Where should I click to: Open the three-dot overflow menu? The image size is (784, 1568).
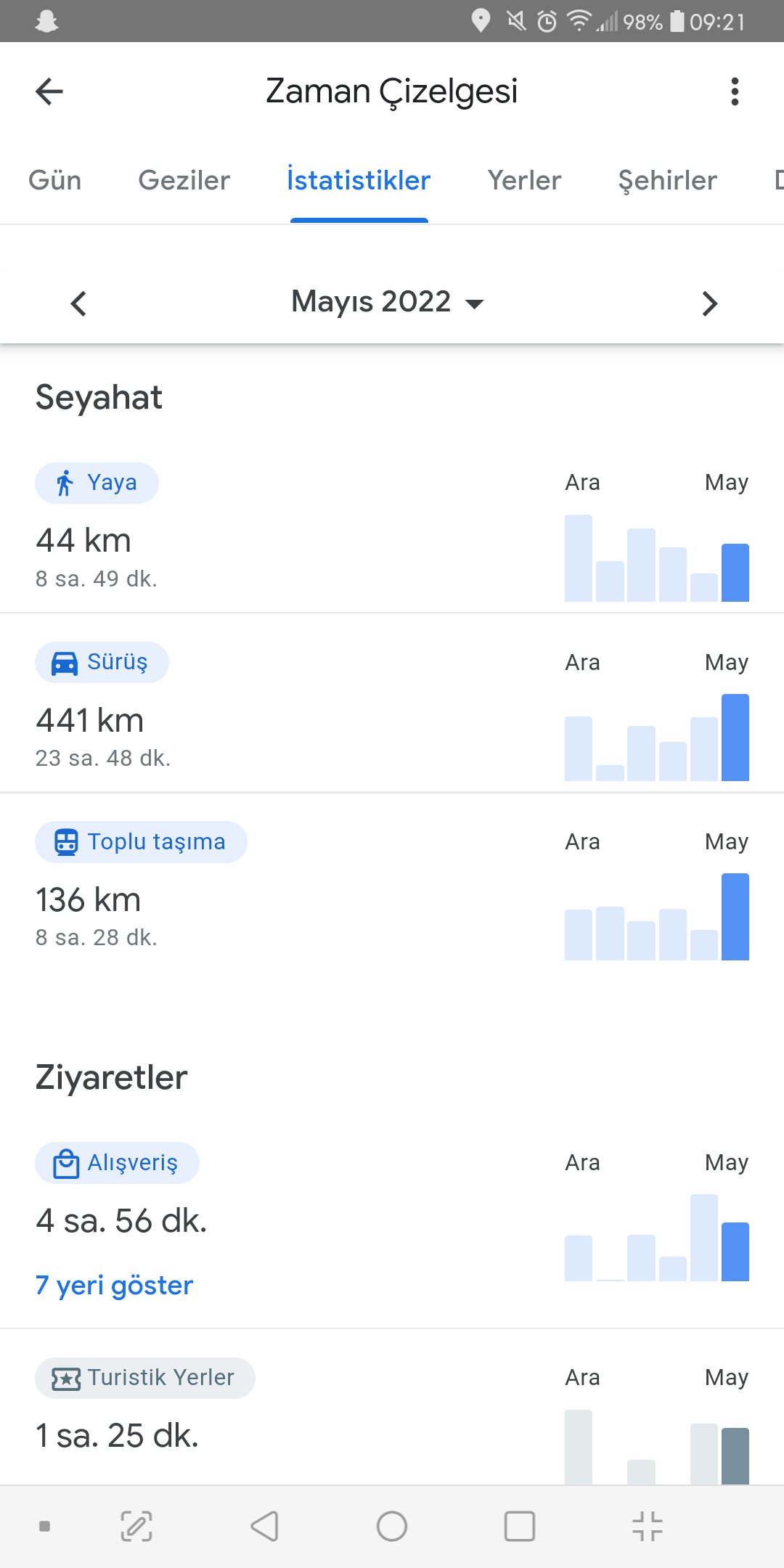pos(735,91)
